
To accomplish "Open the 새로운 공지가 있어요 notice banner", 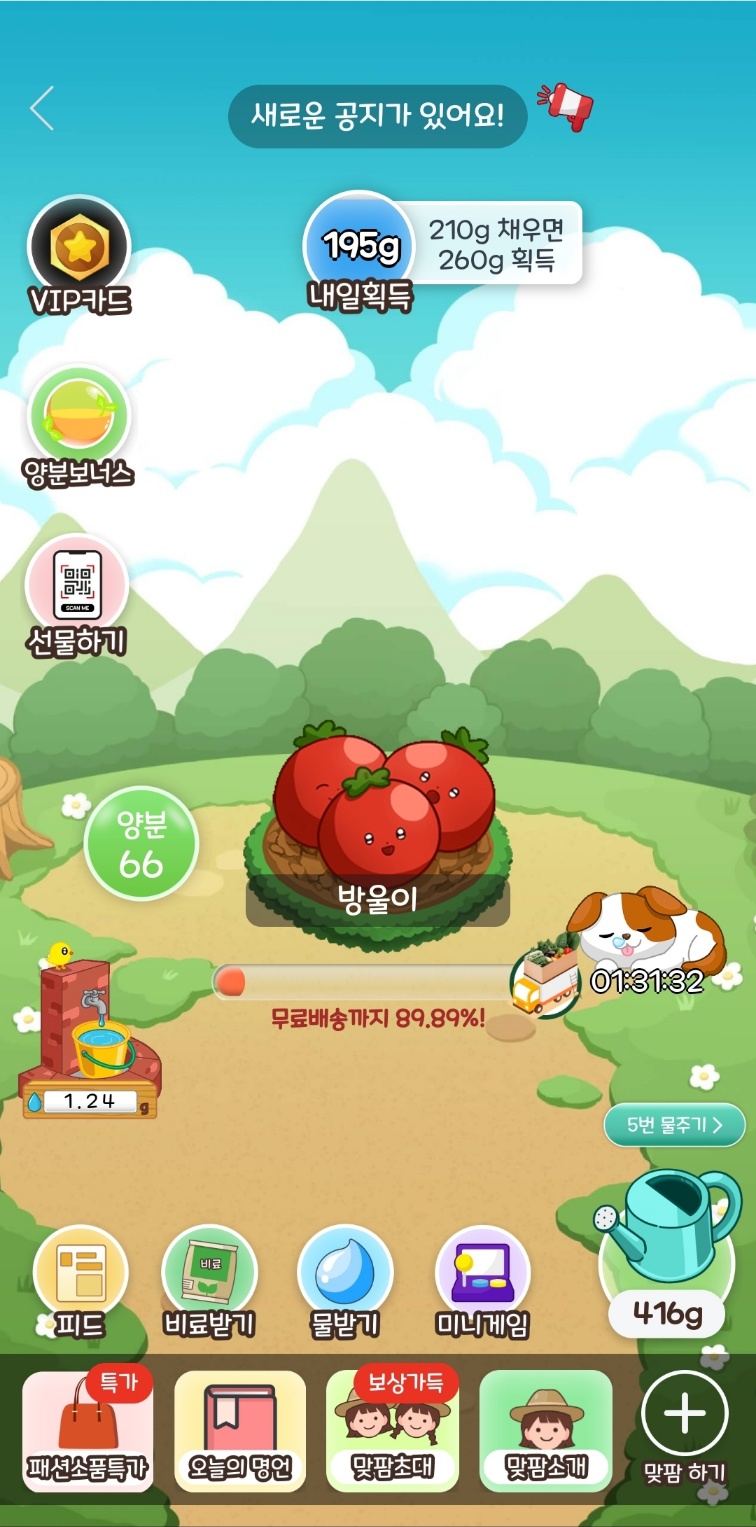I will click(378, 116).
